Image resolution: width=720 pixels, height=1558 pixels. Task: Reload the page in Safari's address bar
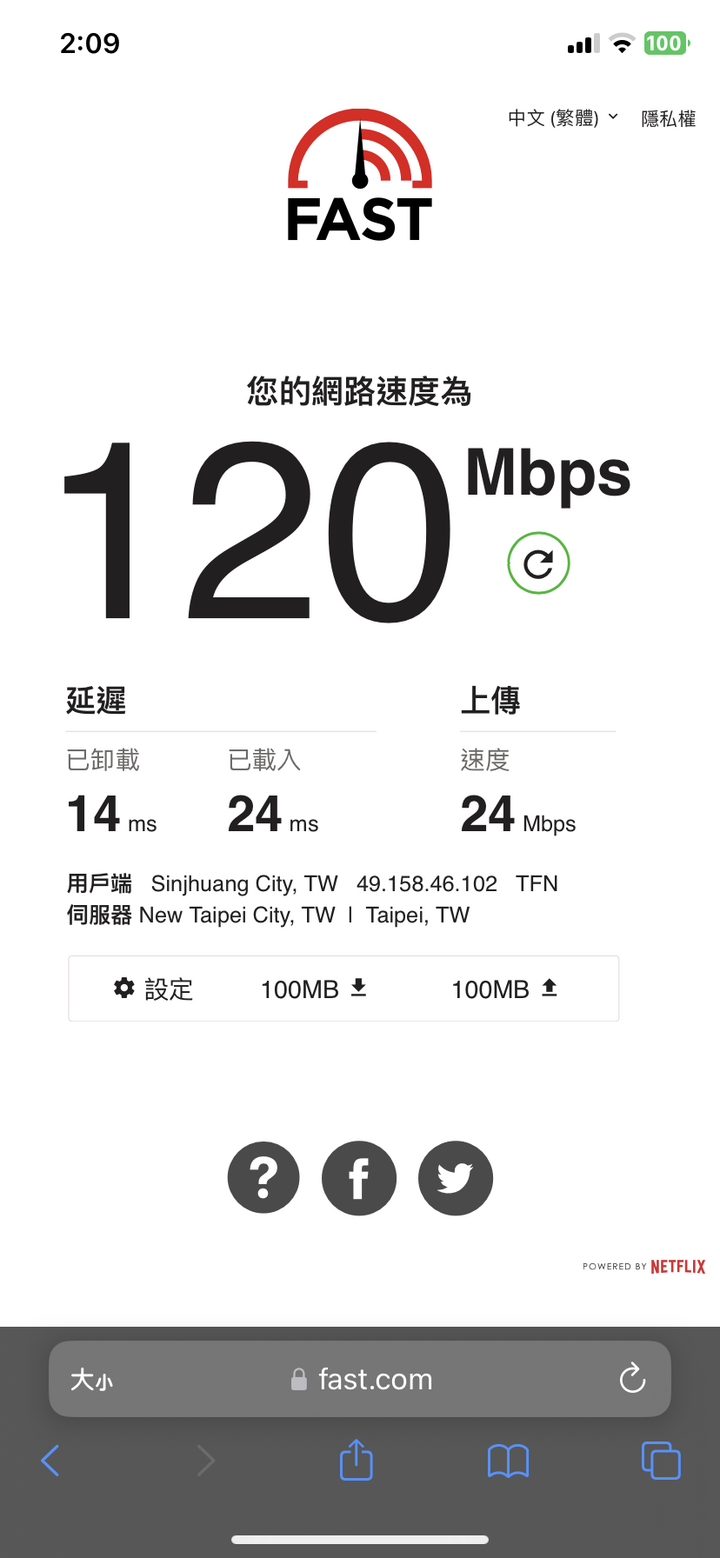pyautogui.click(x=632, y=1380)
